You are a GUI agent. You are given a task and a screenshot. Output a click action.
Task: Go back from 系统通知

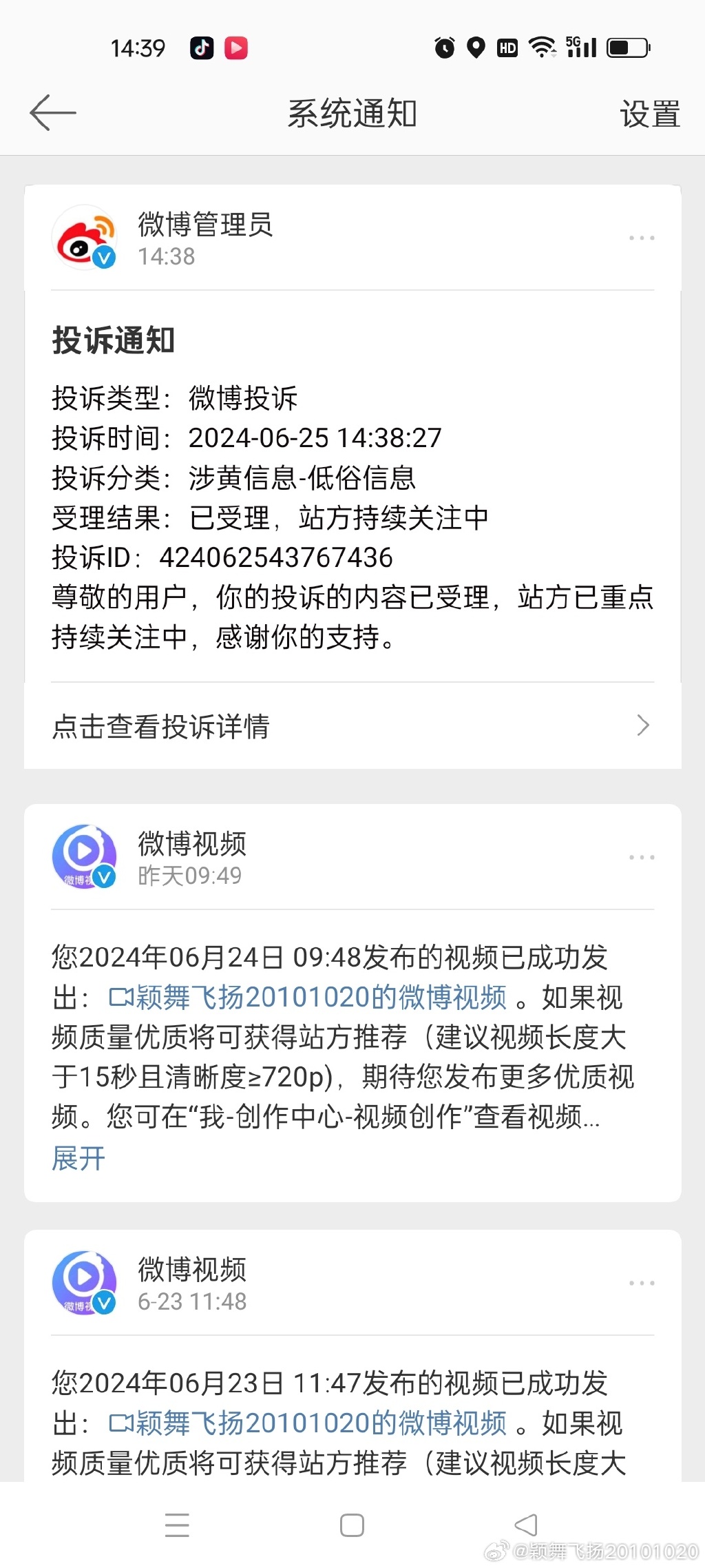coord(53,113)
